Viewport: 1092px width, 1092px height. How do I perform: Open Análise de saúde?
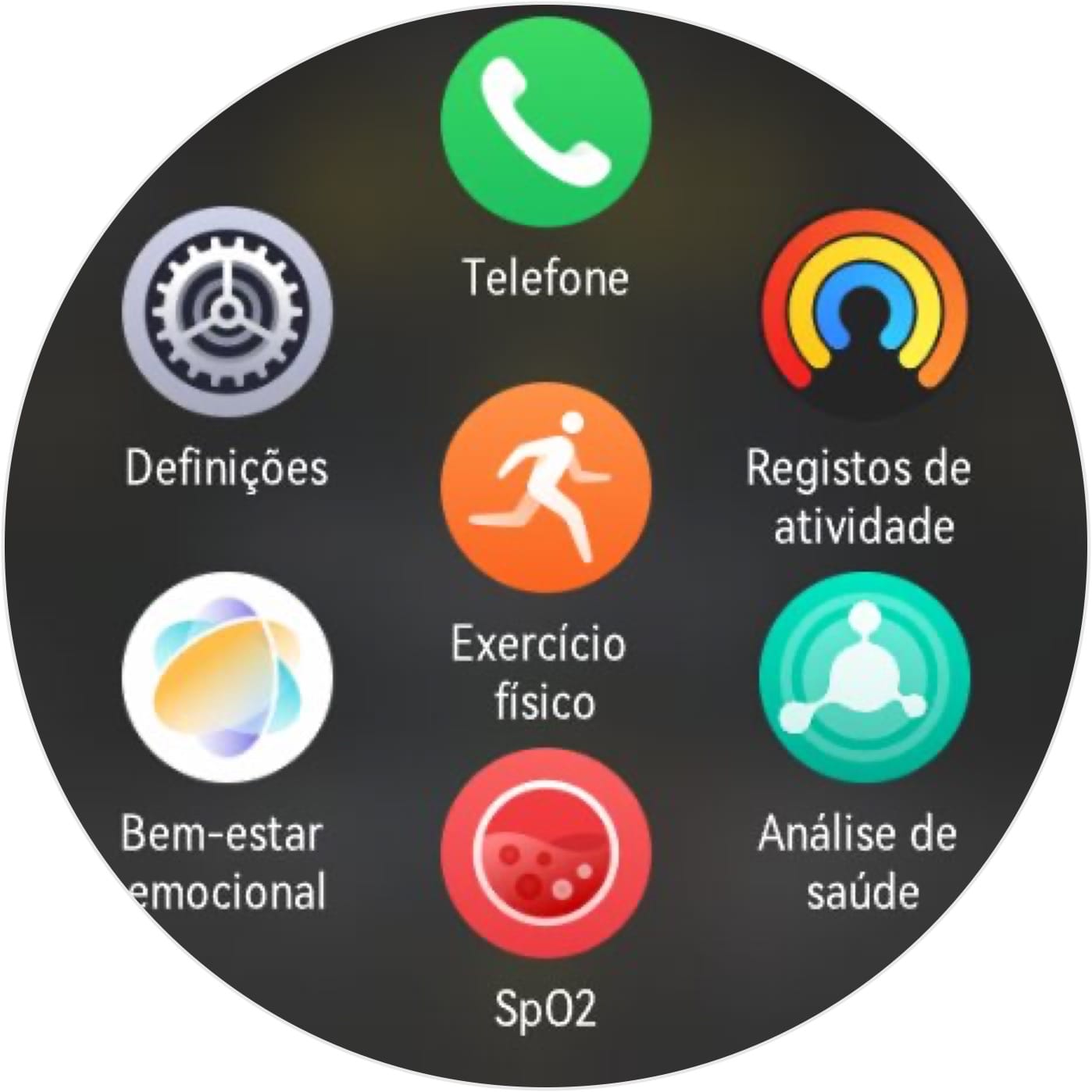point(864,676)
